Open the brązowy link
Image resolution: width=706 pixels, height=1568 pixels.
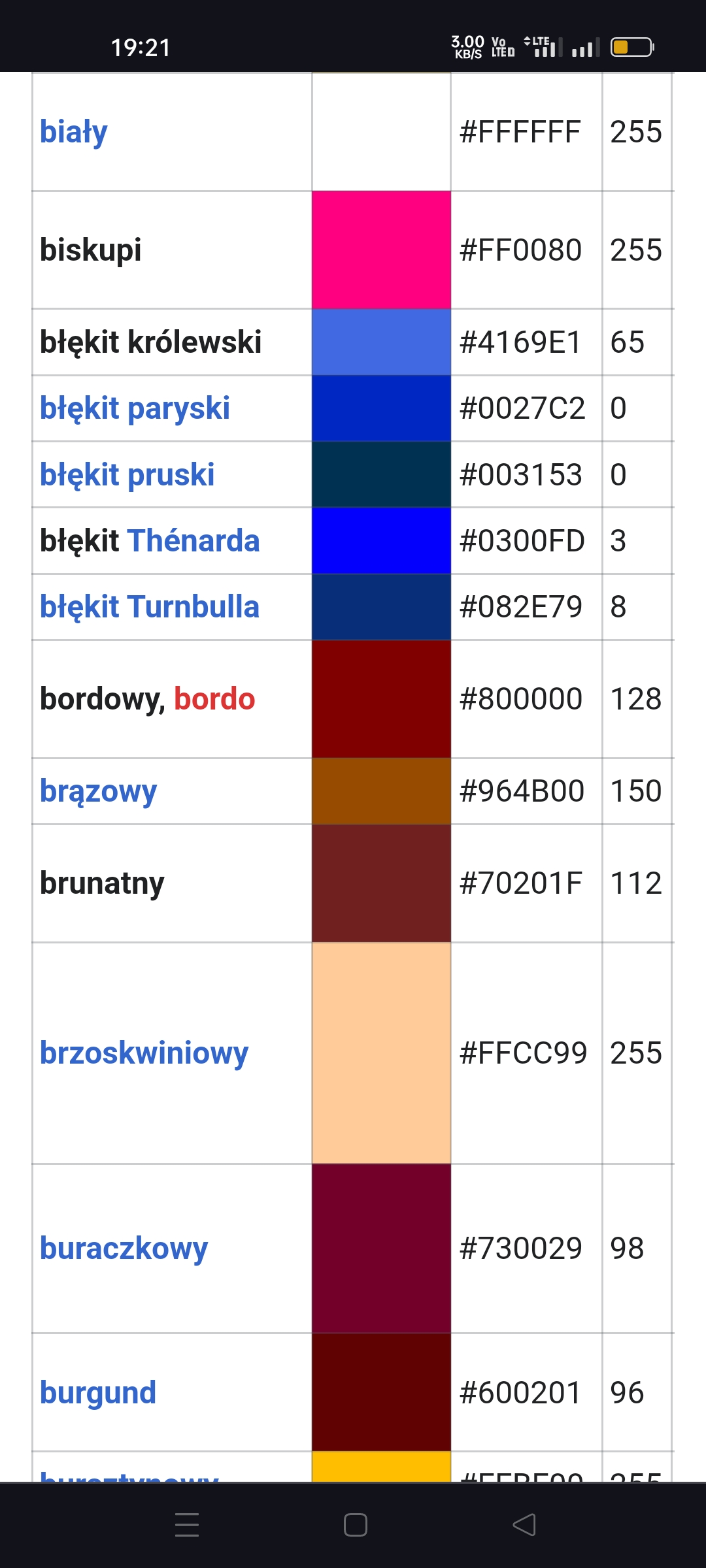tap(98, 792)
